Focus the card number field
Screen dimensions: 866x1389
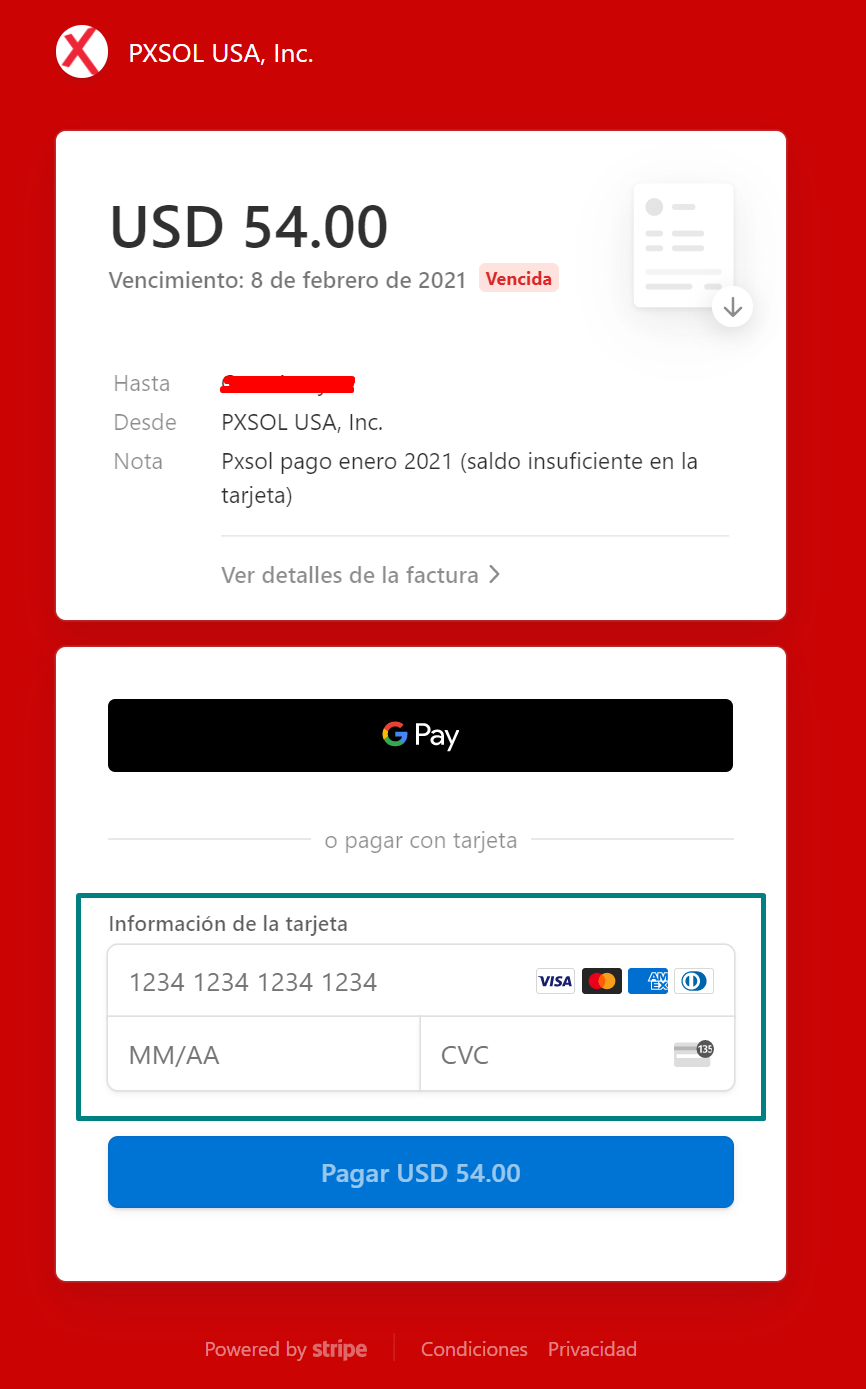tap(320, 981)
